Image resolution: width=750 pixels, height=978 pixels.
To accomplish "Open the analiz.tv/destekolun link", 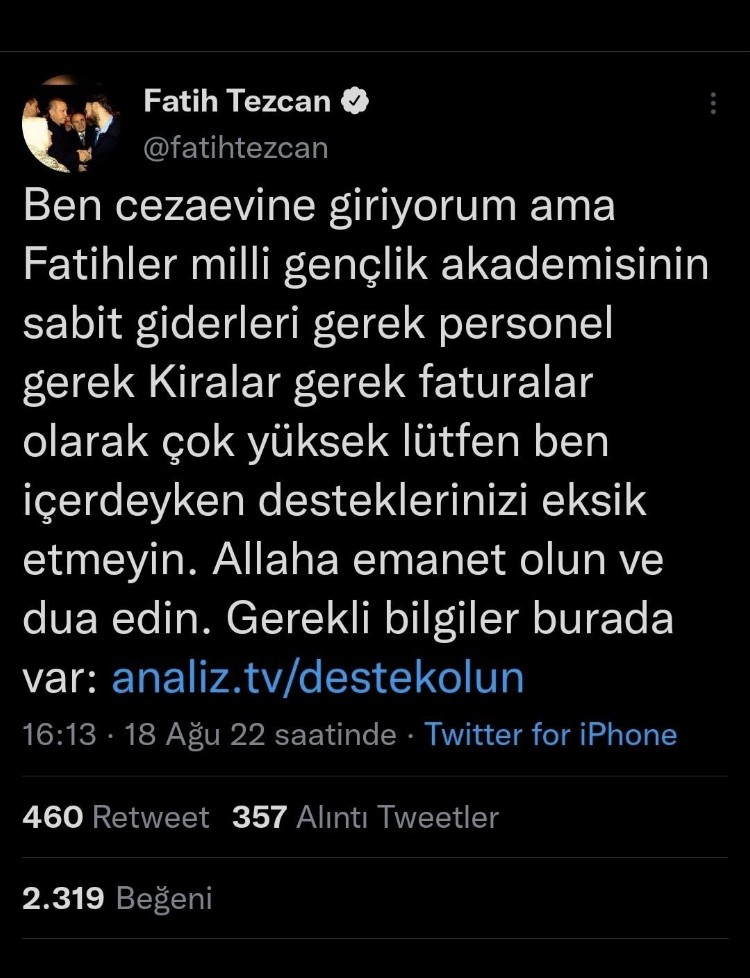I will [317, 677].
